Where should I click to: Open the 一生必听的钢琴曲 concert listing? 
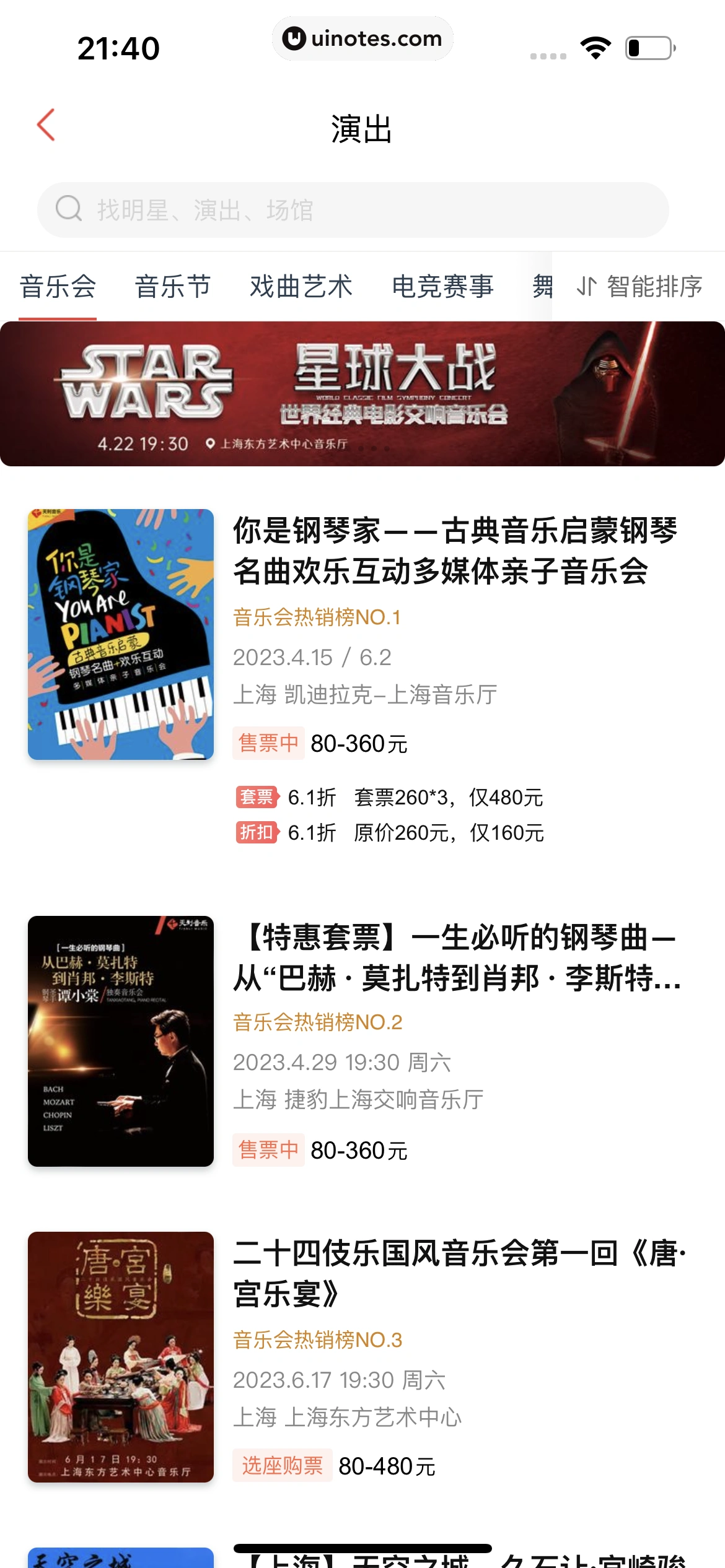click(x=456, y=957)
